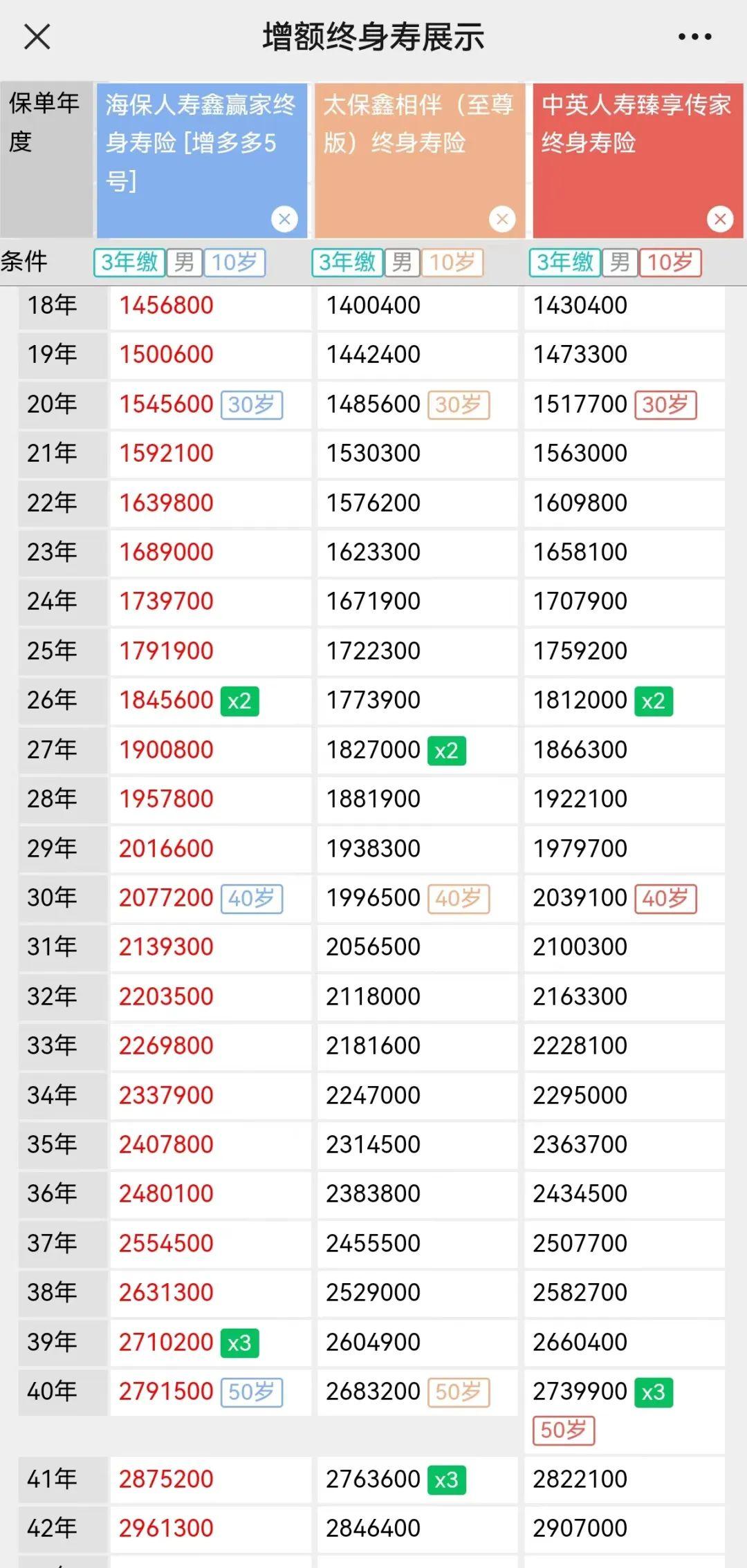Change the 男 gender chip for 海保人寿
This screenshot has width=747, height=1568.
pos(184,263)
